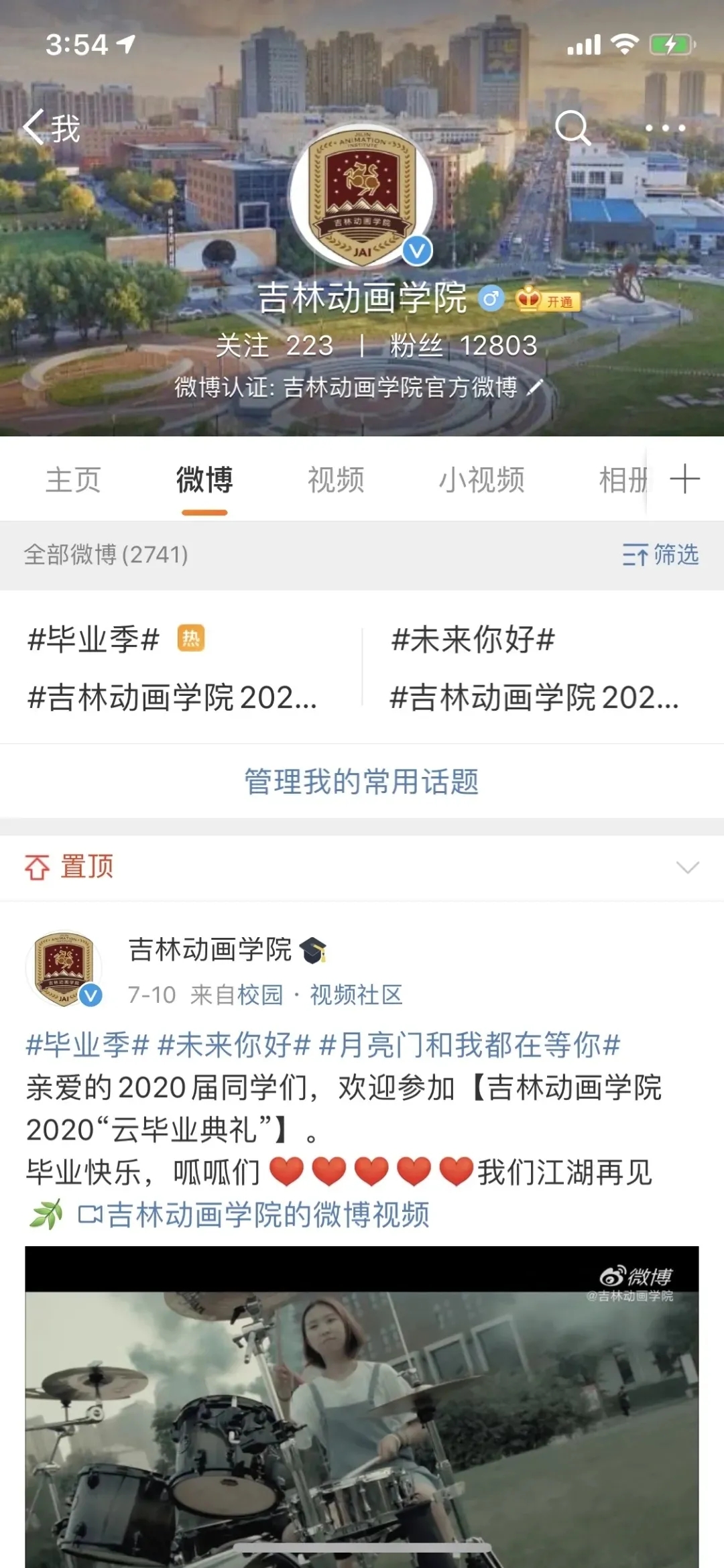Switch to the 小视频 tab

click(x=481, y=480)
